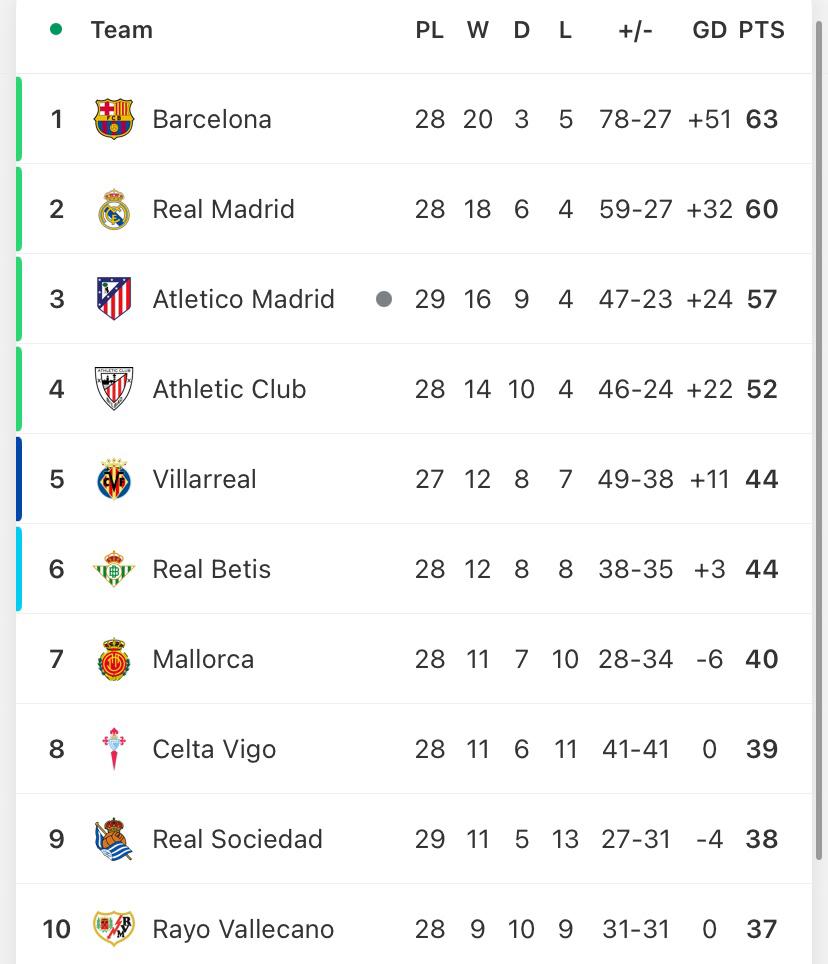Sort the table by the PTS column
This screenshot has width=828, height=964.
(x=762, y=30)
